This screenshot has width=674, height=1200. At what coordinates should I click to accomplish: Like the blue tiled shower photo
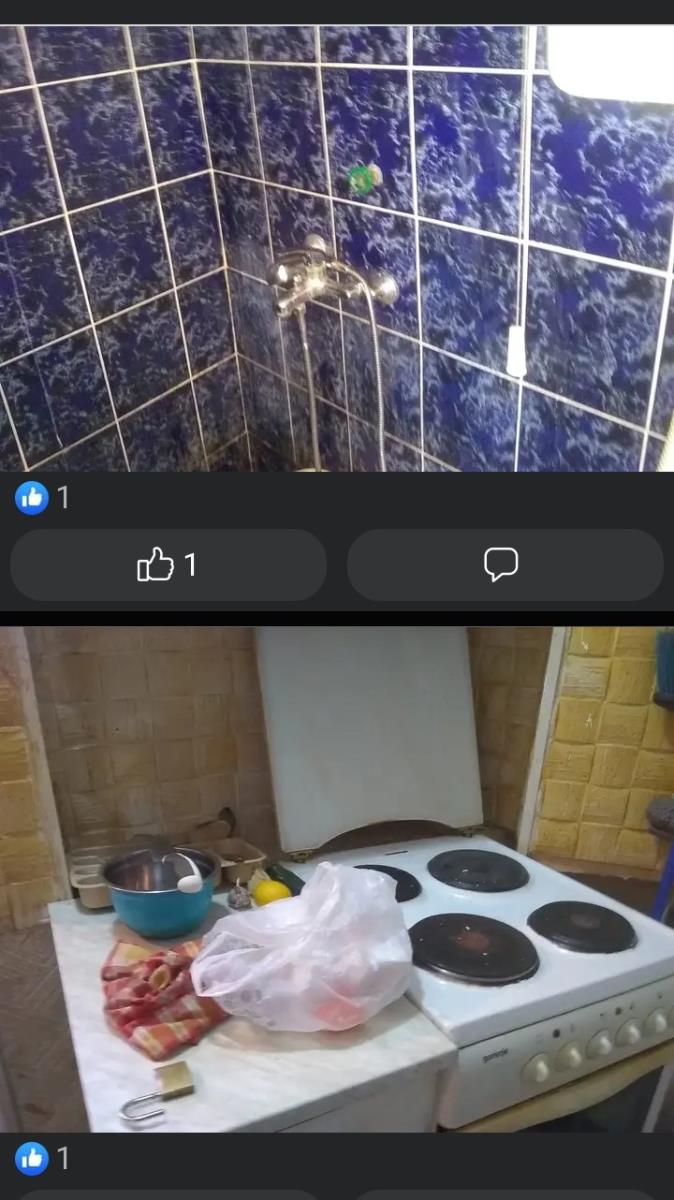[x=168, y=565]
